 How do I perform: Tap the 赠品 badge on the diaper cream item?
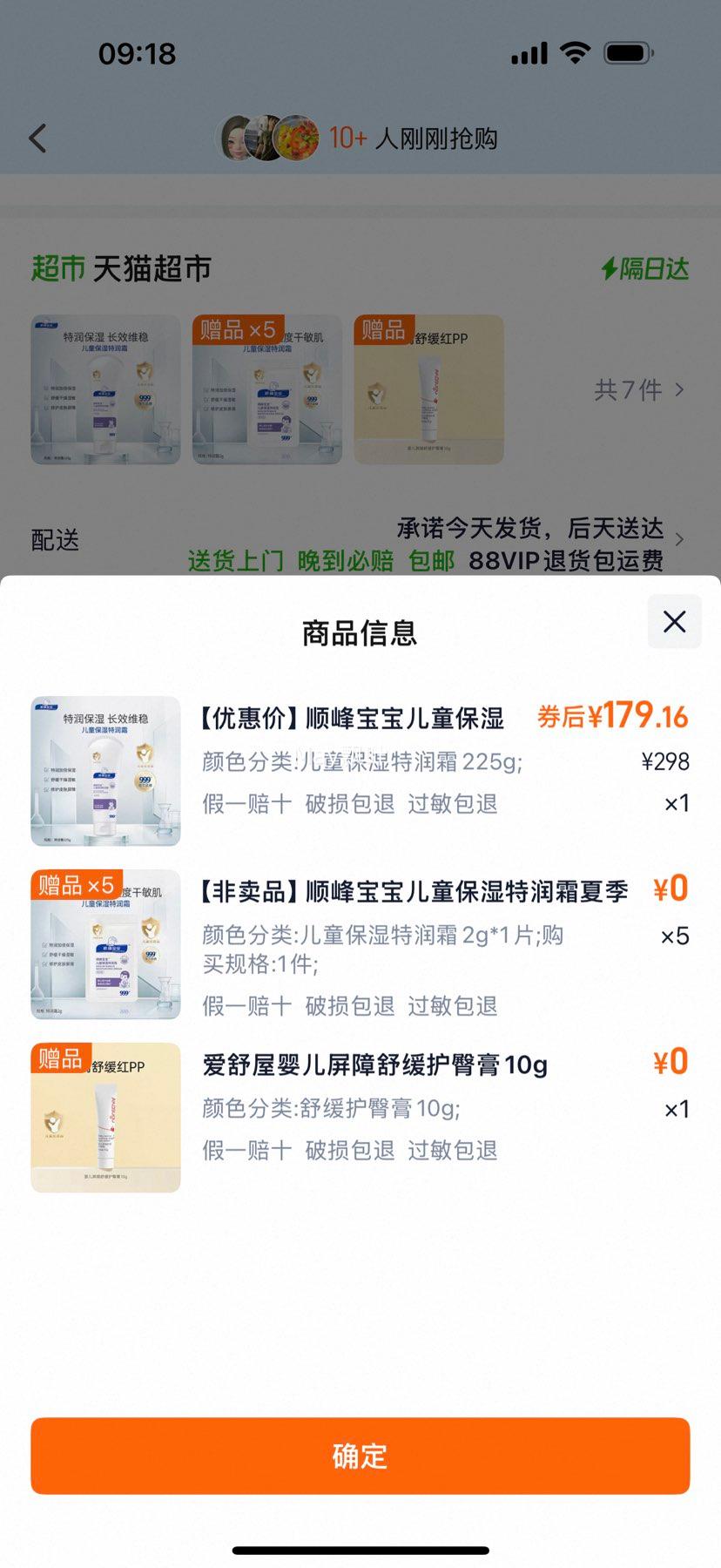381,330
